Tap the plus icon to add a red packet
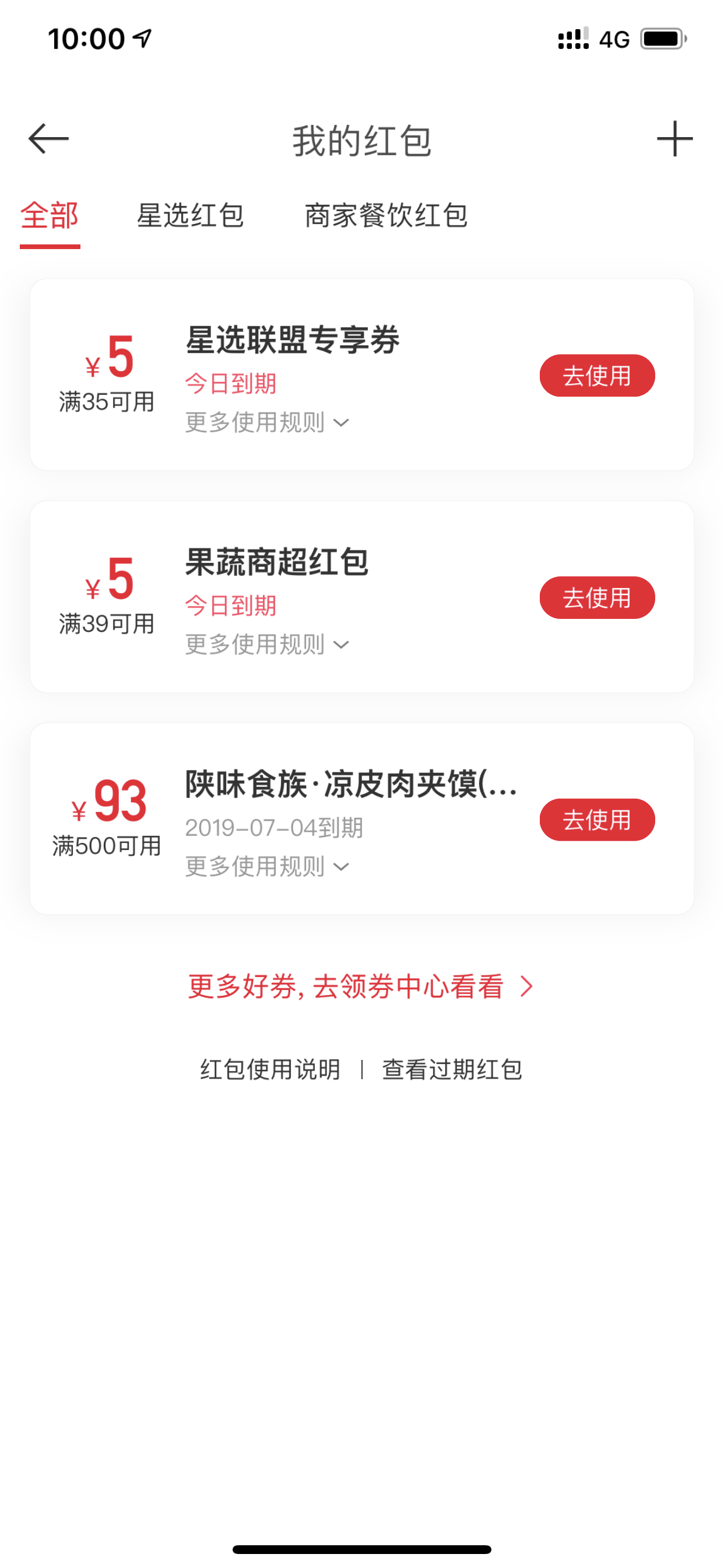 click(x=674, y=139)
